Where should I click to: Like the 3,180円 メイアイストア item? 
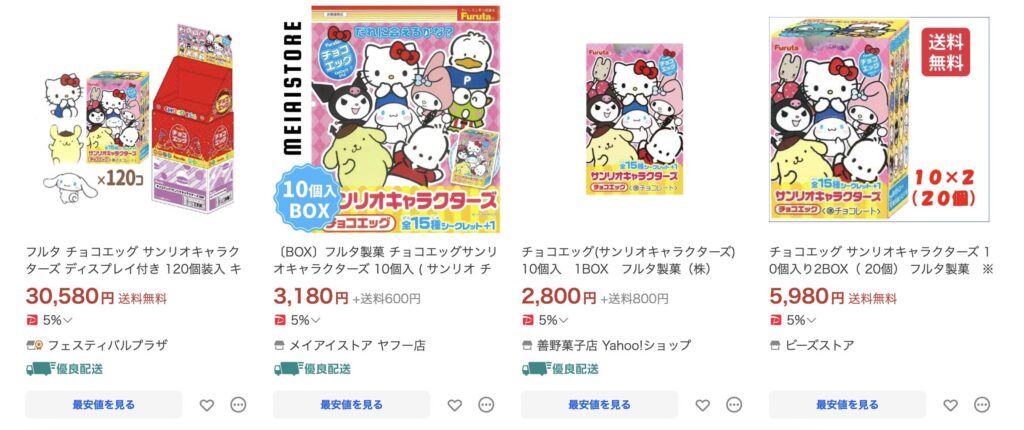tap(455, 405)
